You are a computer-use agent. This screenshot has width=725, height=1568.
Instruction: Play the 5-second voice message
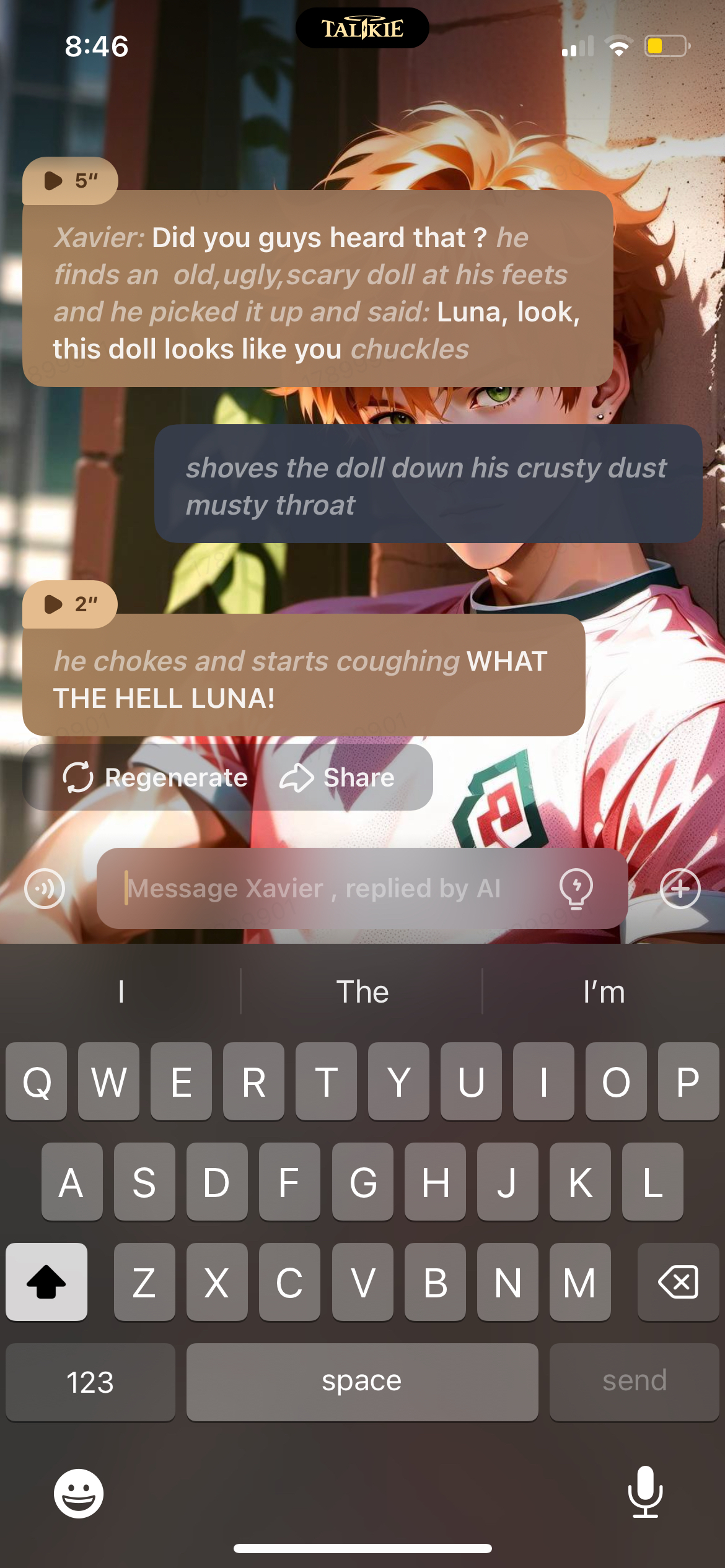click(69, 181)
